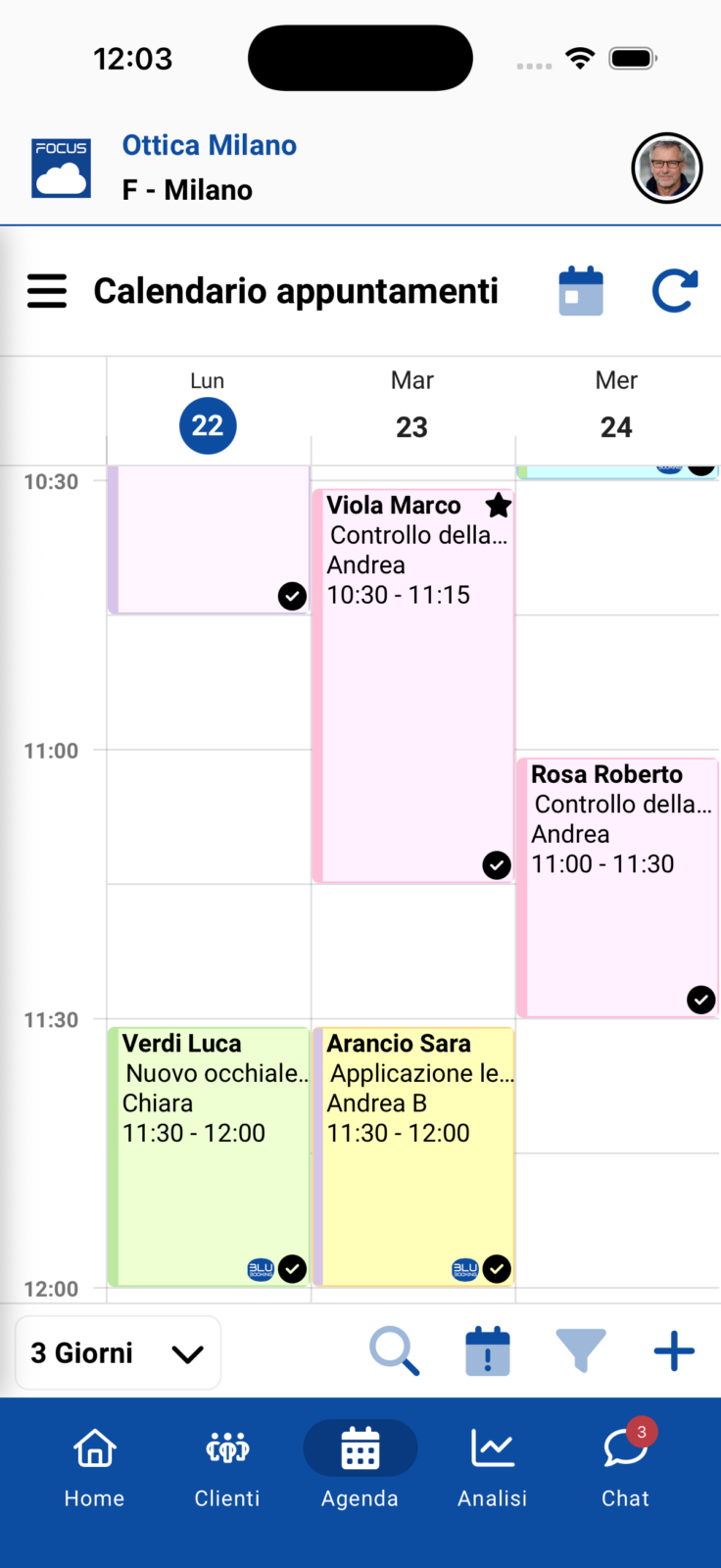
Task: Open Arancio Sara's appointment card
Action: [411, 1127]
